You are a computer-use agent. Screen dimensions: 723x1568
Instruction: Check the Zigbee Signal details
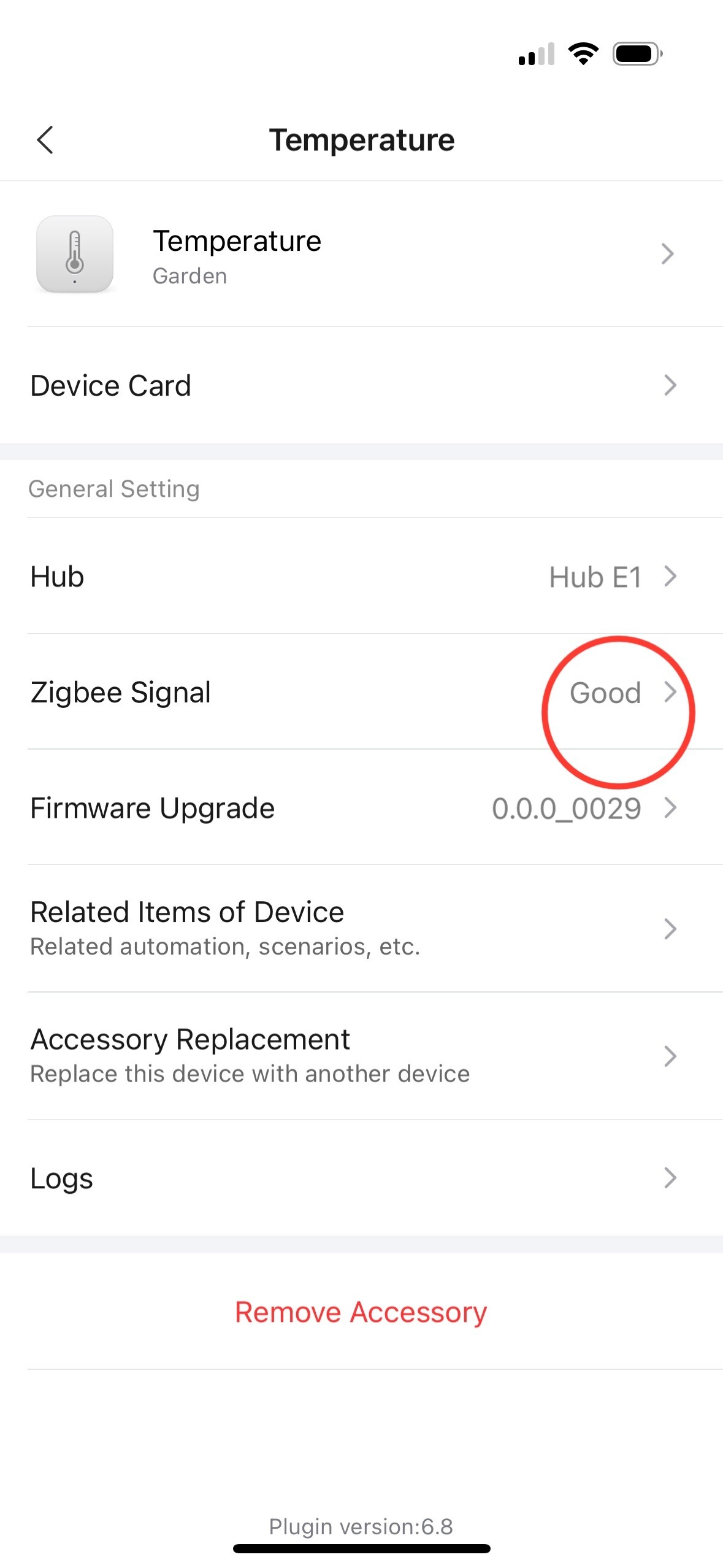[361, 692]
